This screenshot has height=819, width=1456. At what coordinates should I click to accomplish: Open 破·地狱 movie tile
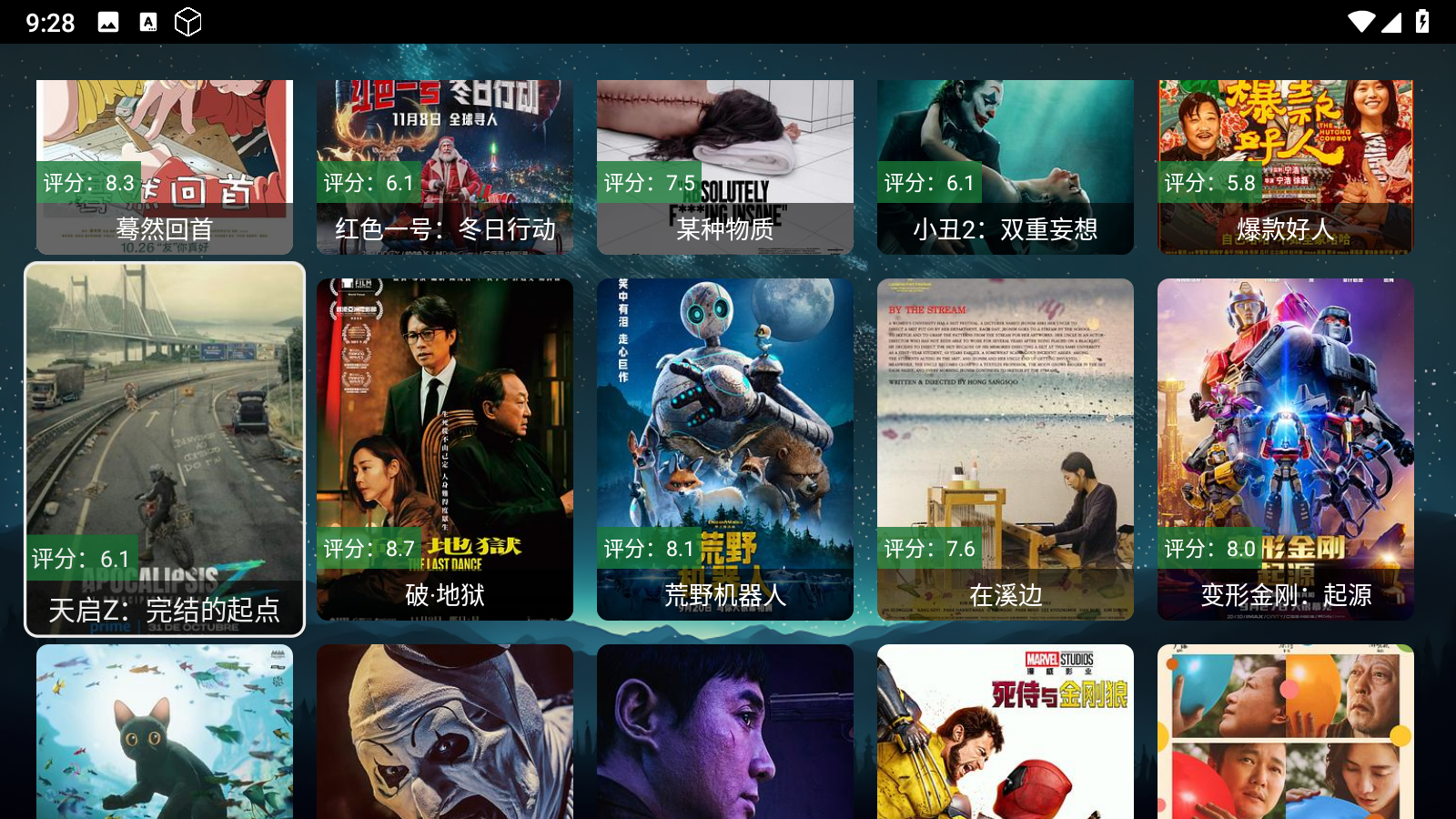[x=445, y=449]
